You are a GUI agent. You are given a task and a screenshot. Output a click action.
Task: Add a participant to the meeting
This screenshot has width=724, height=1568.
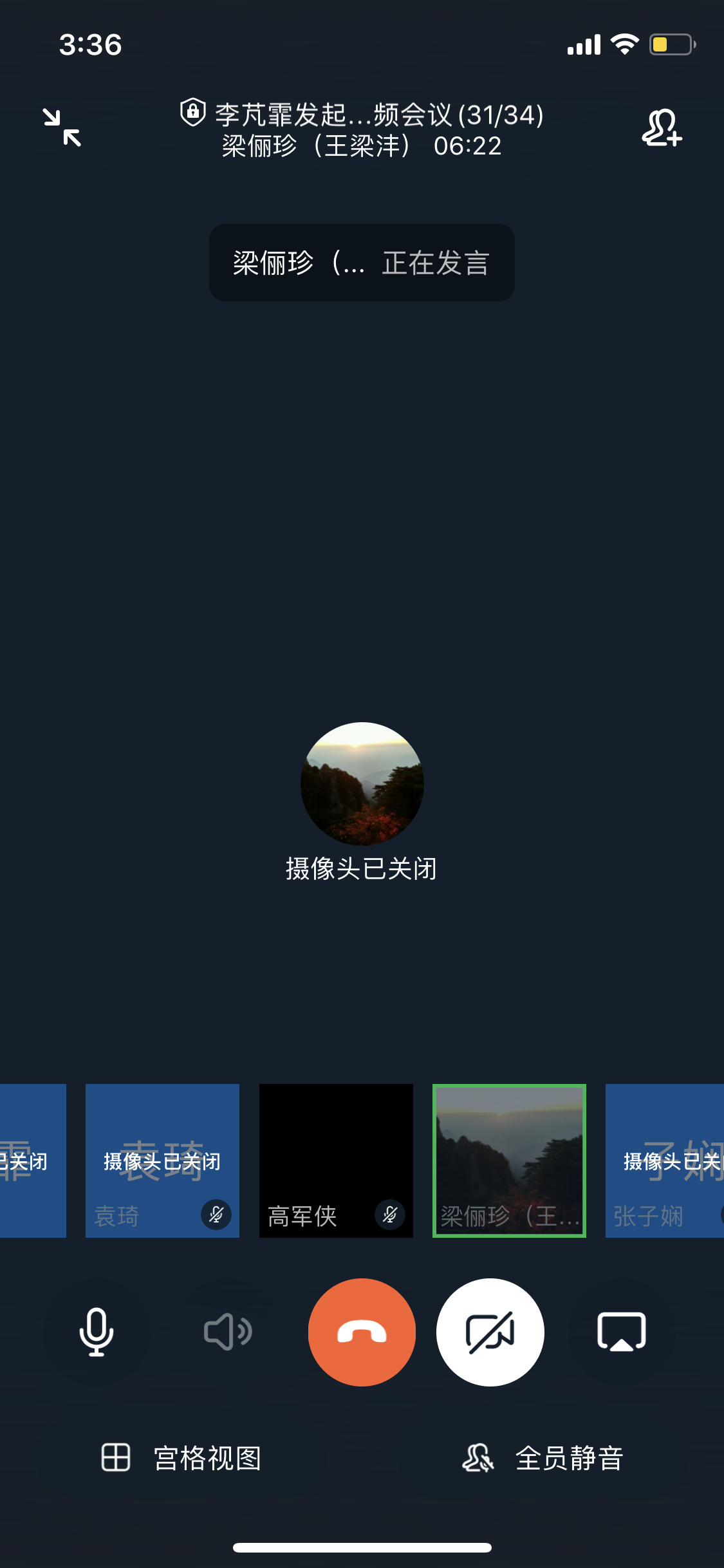(x=662, y=127)
